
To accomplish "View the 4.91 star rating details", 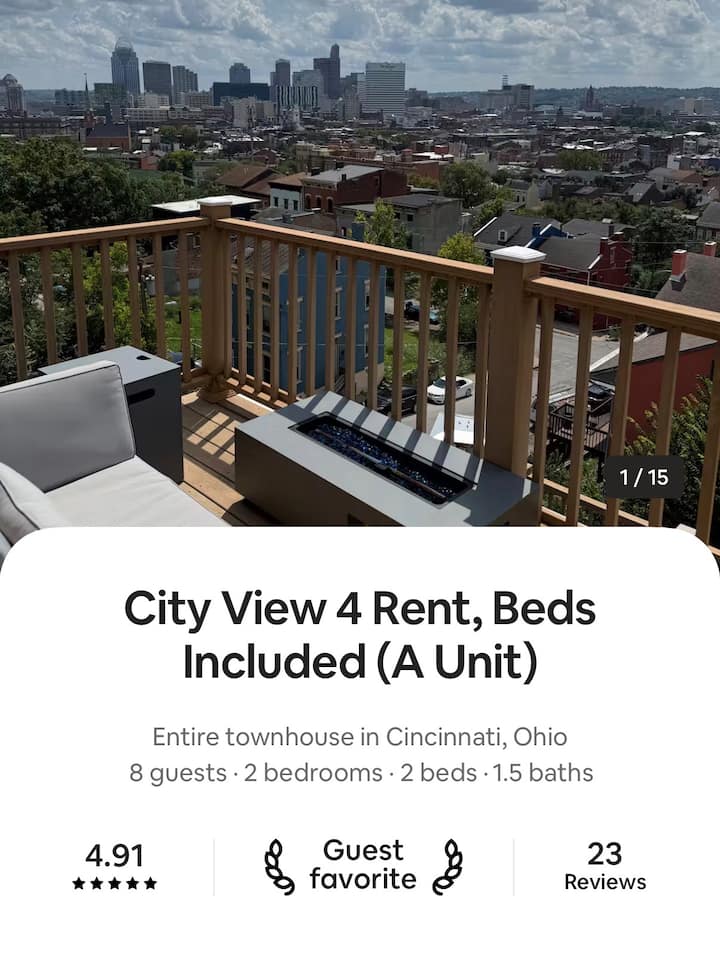I will click(x=115, y=866).
